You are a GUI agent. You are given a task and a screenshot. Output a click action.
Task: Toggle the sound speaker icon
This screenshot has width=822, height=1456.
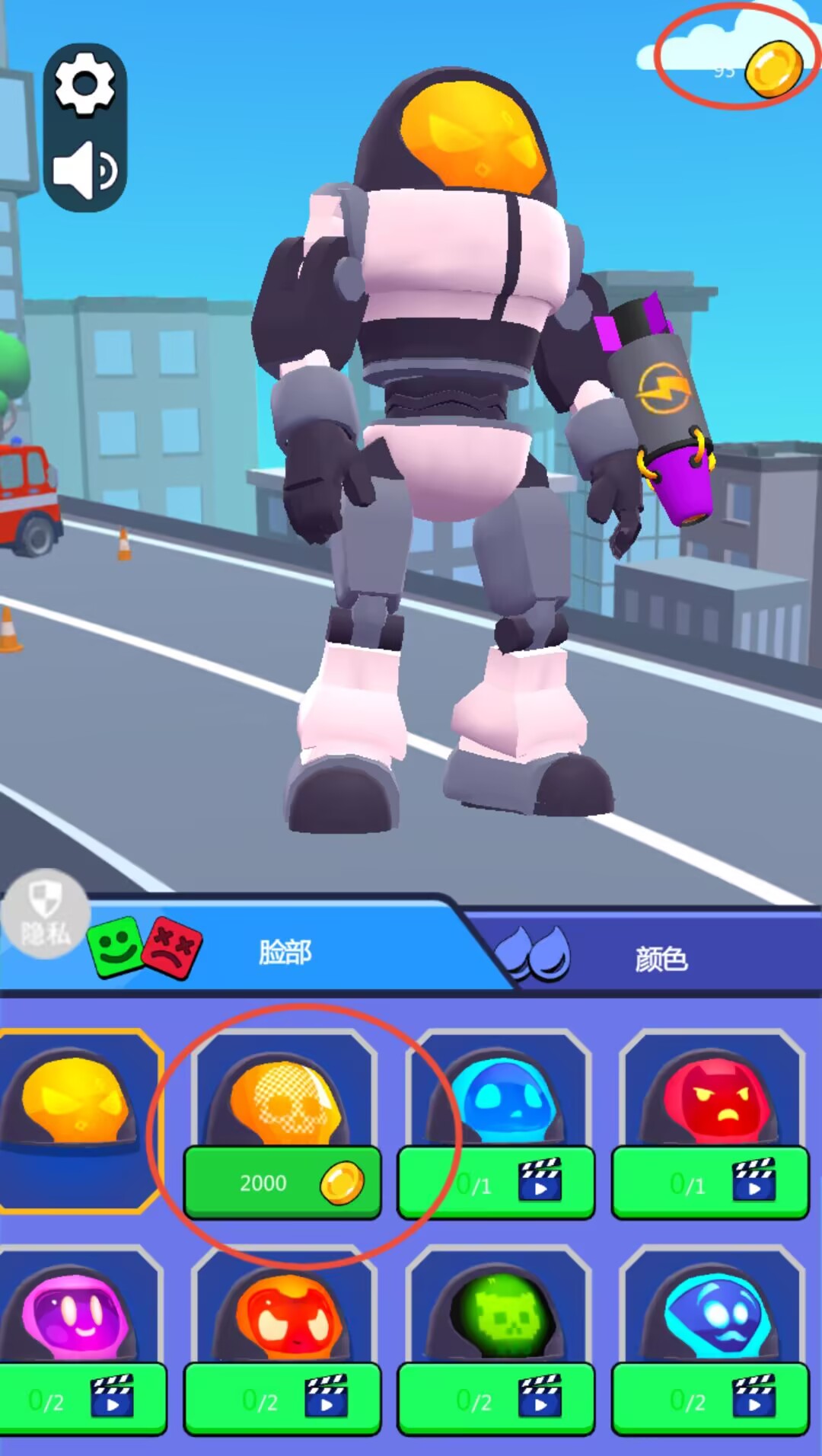[x=84, y=171]
